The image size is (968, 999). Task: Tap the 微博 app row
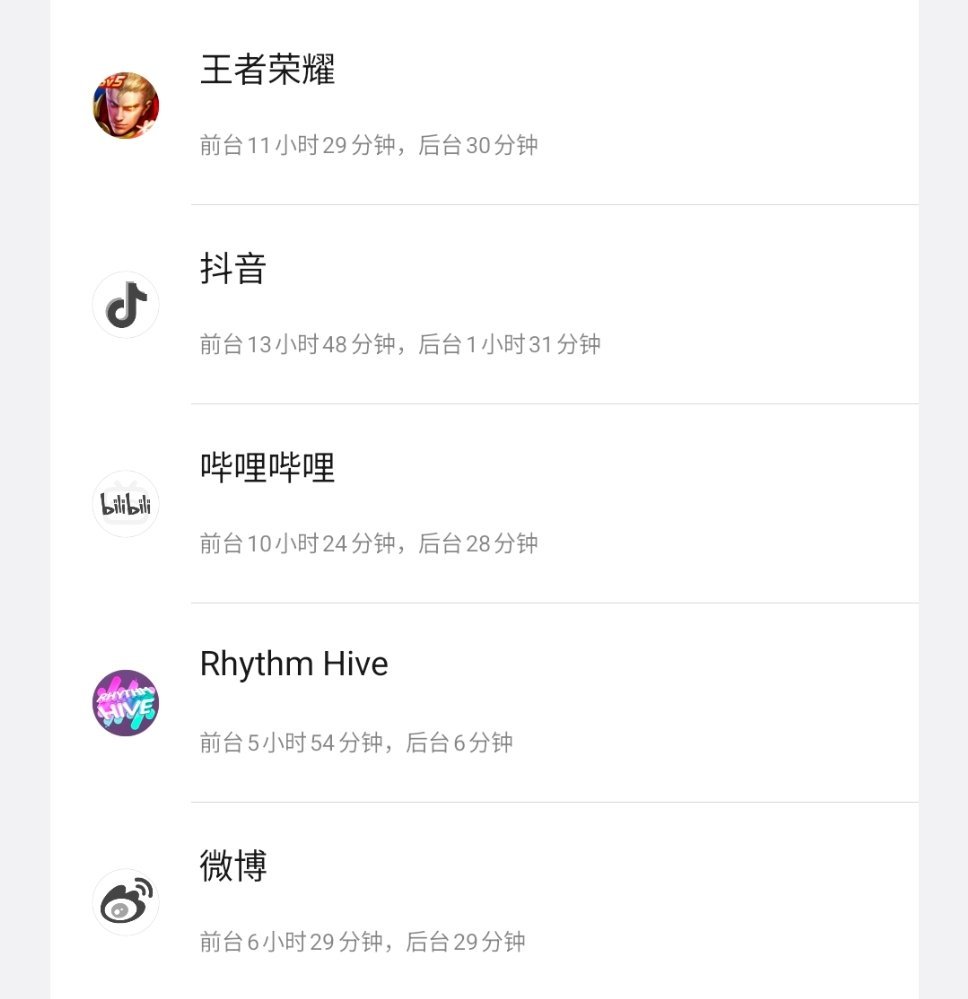(484, 901)
